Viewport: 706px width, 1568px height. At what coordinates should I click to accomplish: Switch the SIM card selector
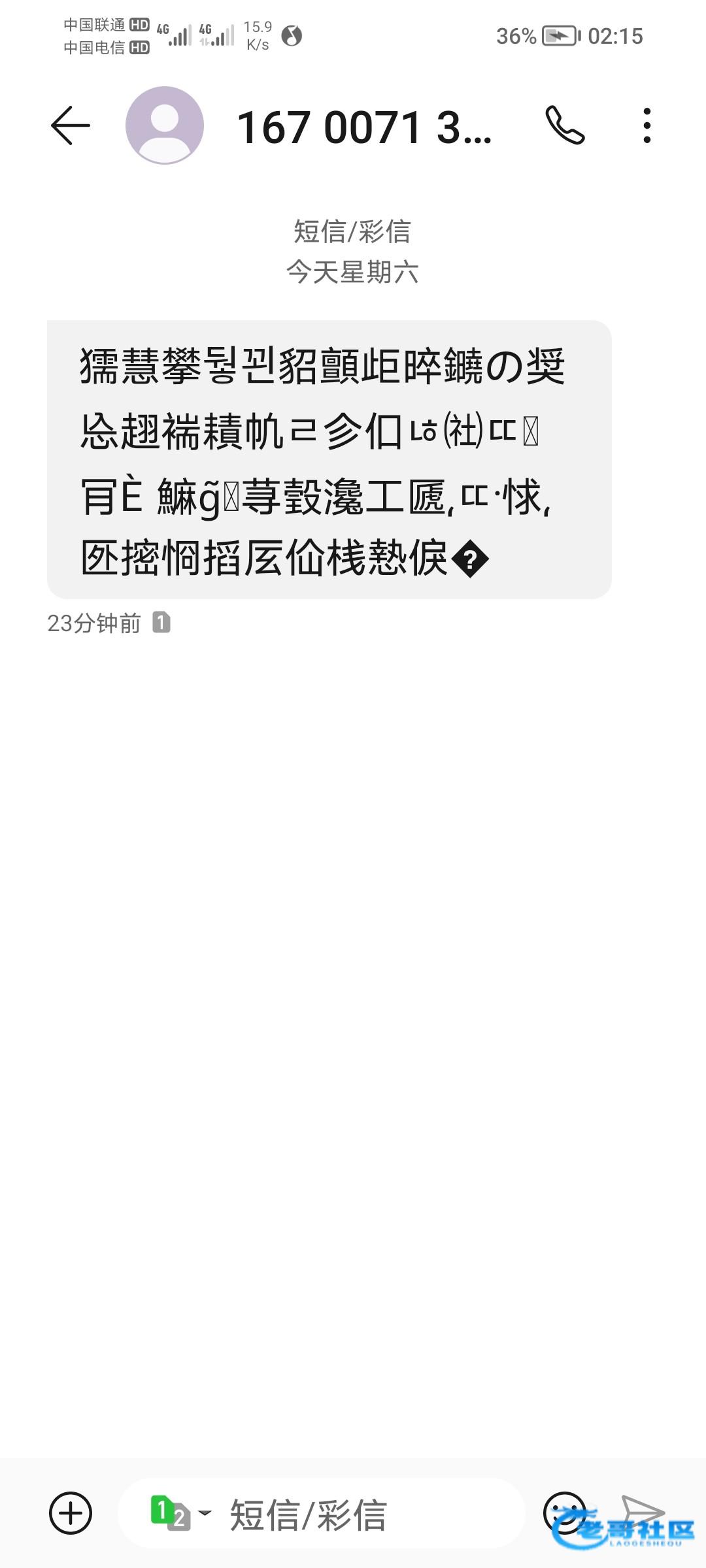tap(180, 1513)
